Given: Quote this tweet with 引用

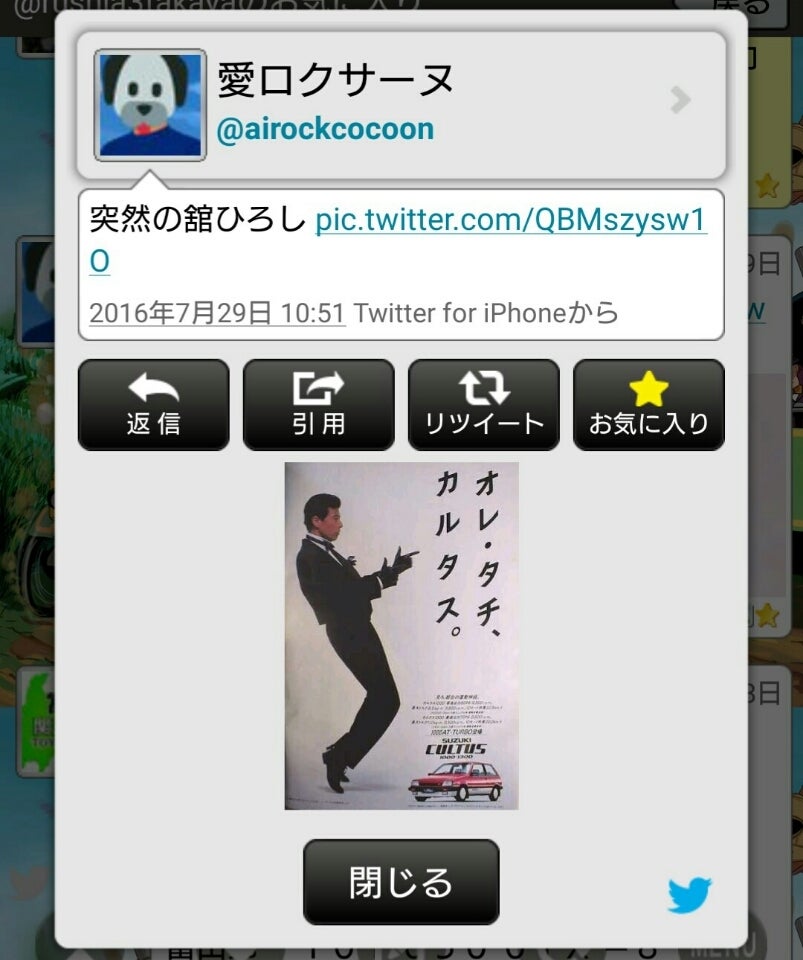Looking at the screenshot, I should [318, 405].
